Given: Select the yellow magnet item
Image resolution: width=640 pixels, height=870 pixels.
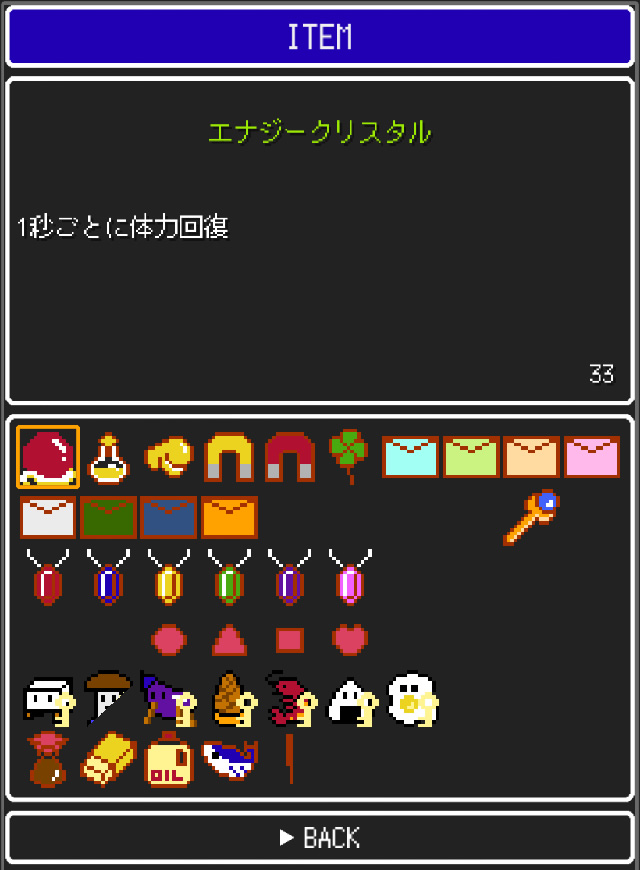Looking at the screenshot, I should pyautogui.click(x=229, y=457).
